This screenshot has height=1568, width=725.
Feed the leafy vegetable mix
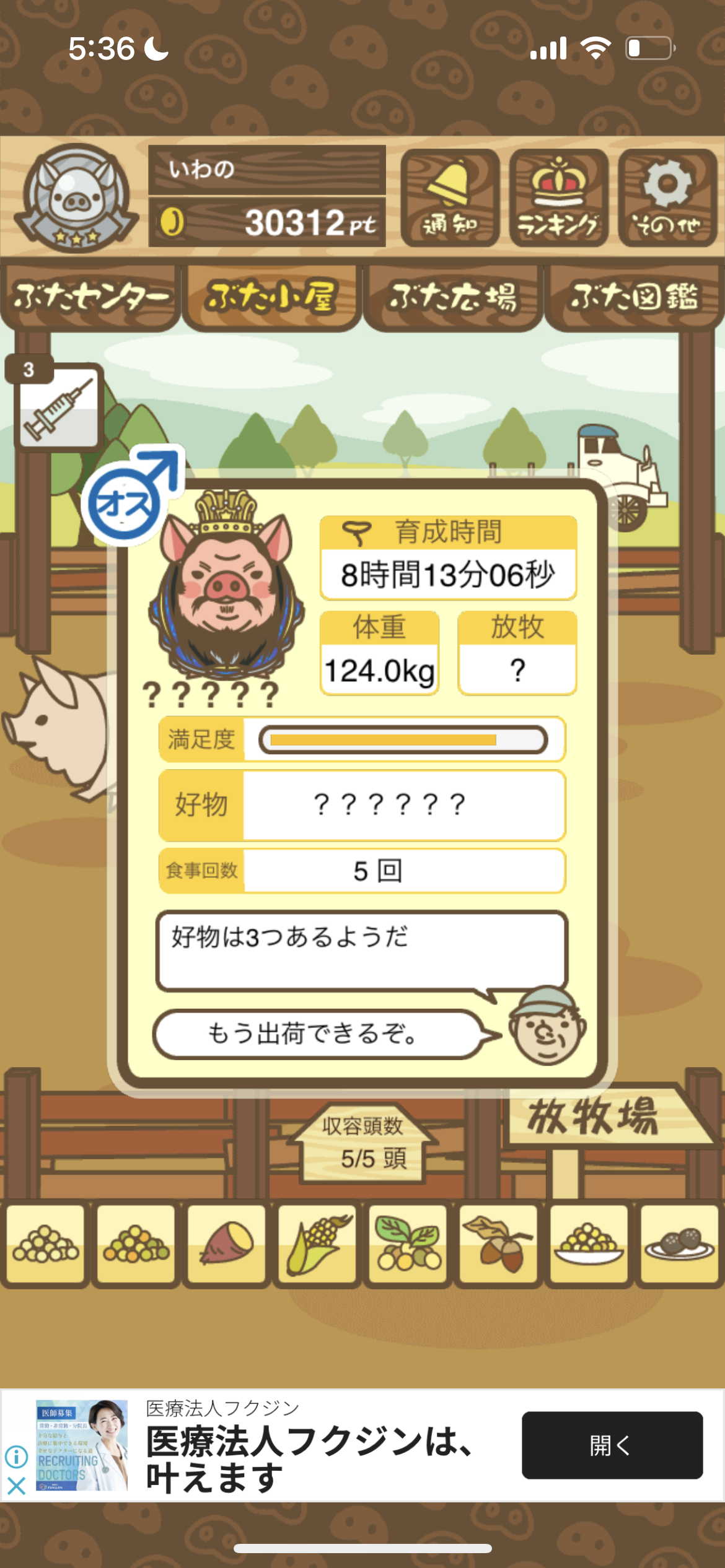(x=408, y=1244)
